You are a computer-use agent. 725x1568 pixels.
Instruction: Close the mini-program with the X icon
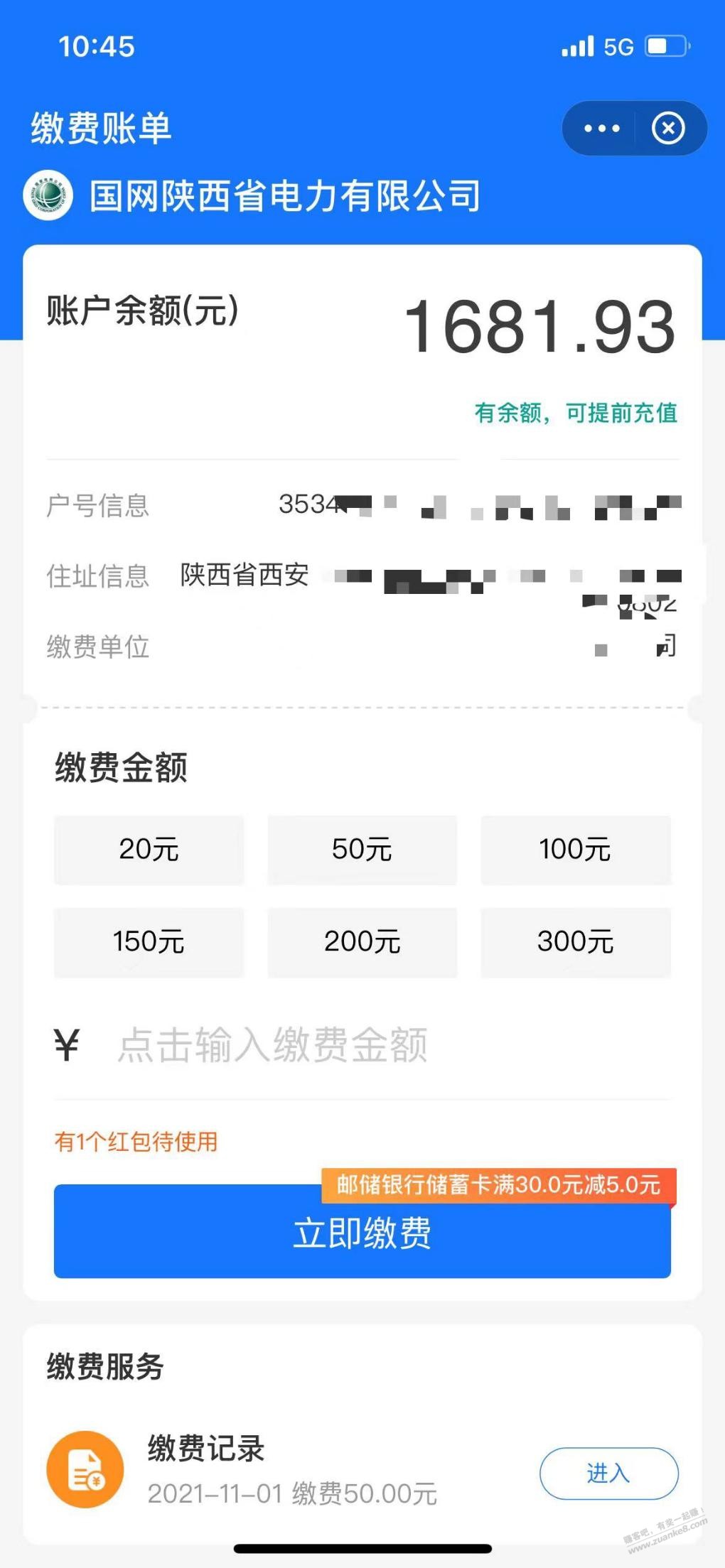point(668,129)
